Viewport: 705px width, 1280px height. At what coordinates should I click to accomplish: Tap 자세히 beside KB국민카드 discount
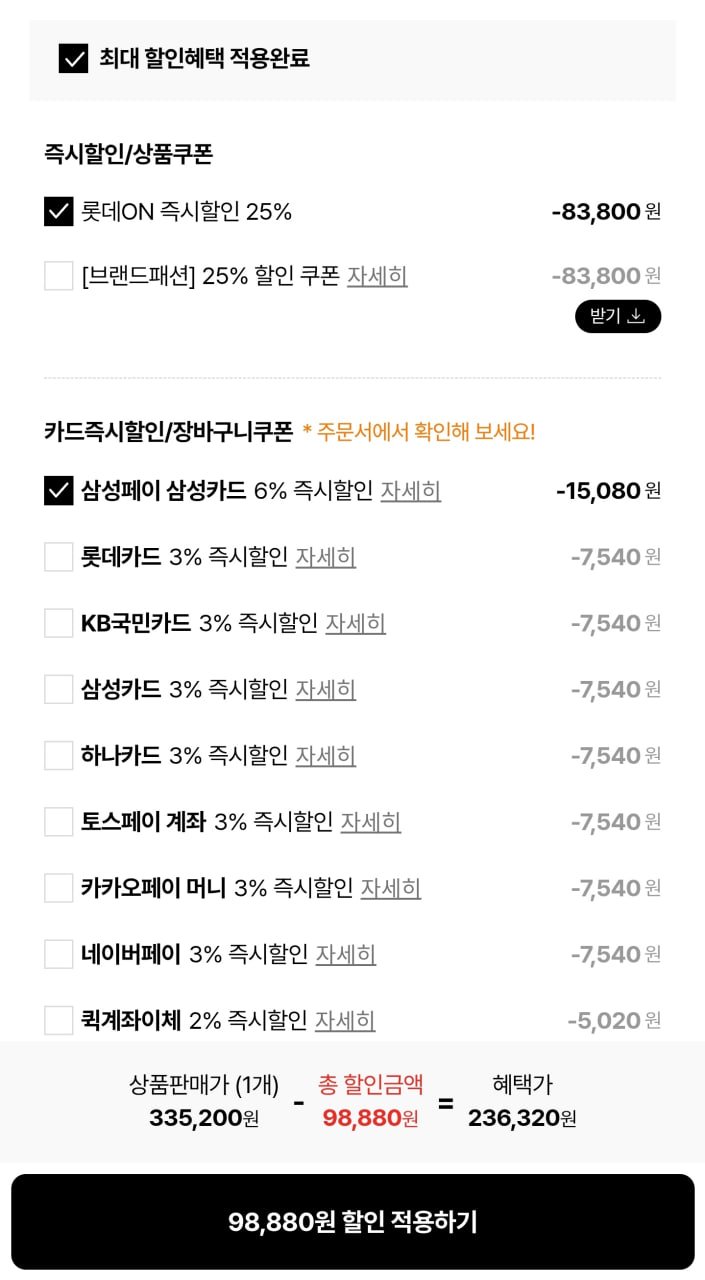tap(355, 623)
